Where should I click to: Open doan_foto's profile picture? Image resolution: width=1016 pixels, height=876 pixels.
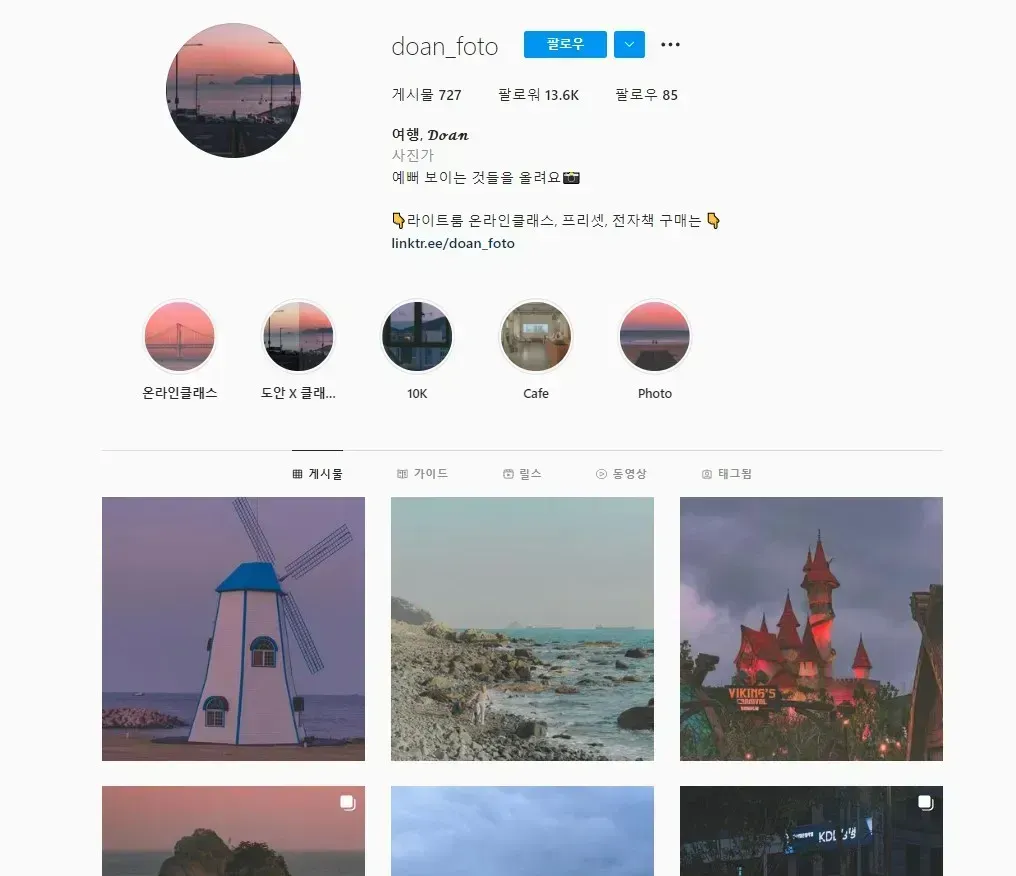(233, 90)
